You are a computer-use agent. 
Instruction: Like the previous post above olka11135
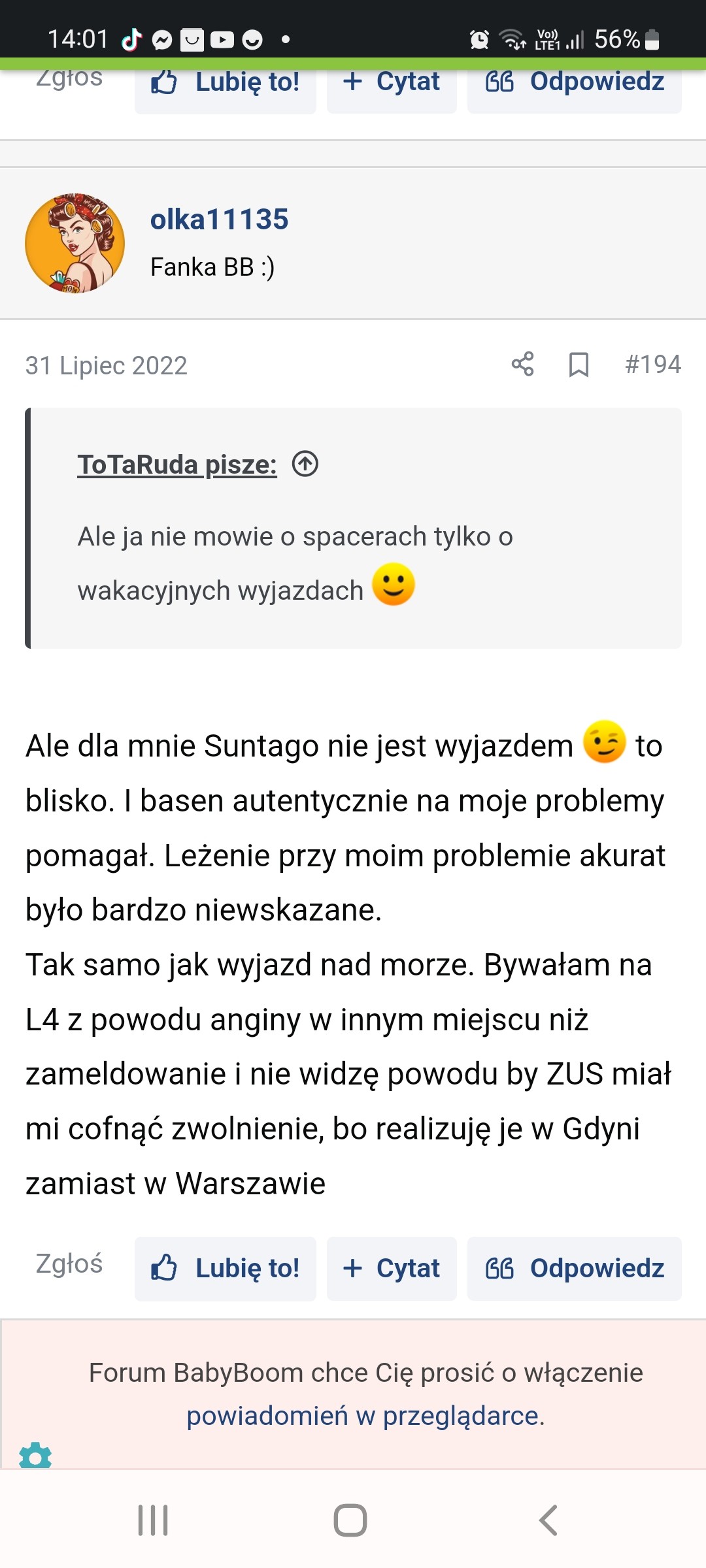(x=226, y=85)
